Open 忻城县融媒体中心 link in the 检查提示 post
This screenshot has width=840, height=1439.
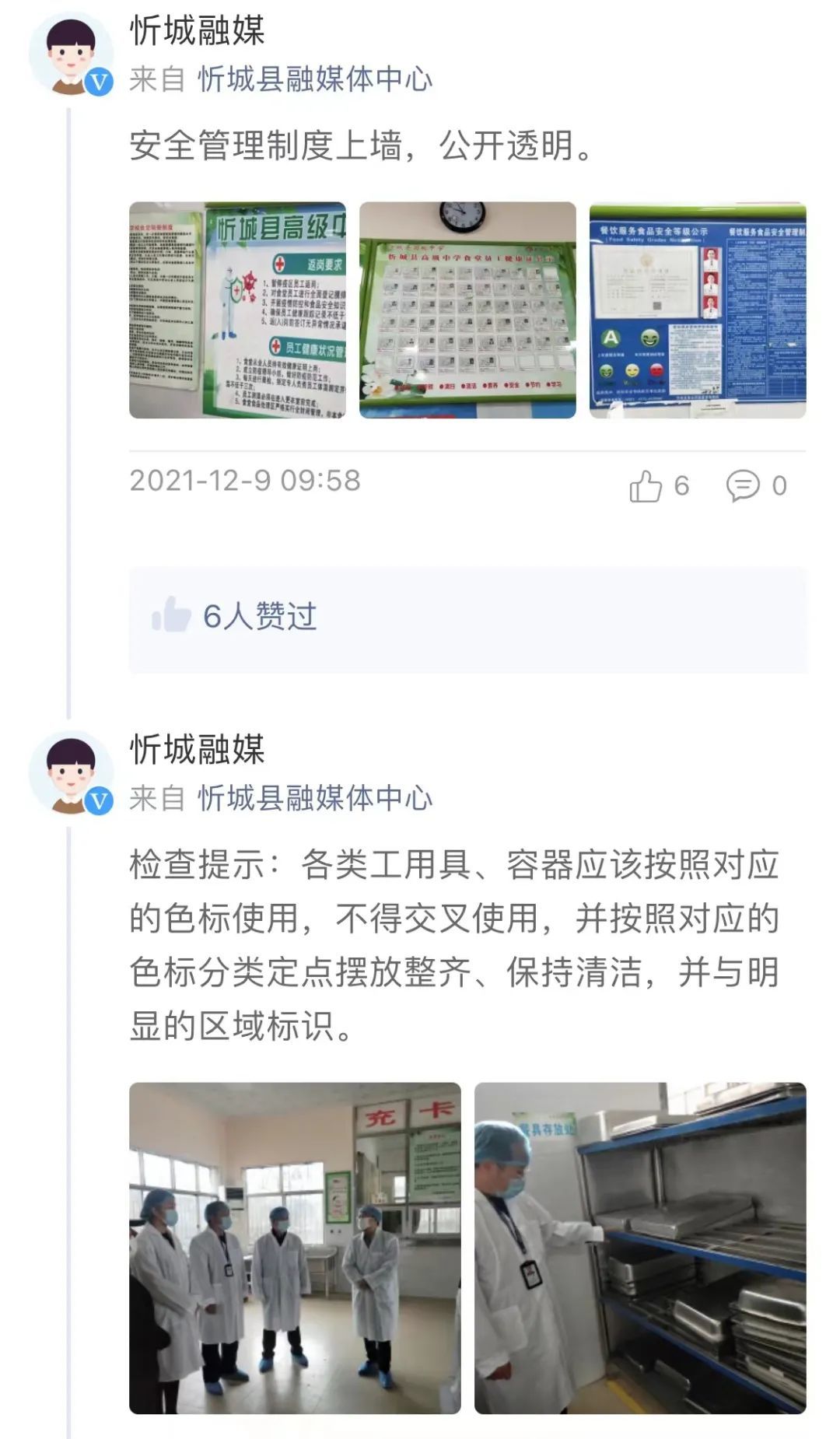(x=315, y=798)
